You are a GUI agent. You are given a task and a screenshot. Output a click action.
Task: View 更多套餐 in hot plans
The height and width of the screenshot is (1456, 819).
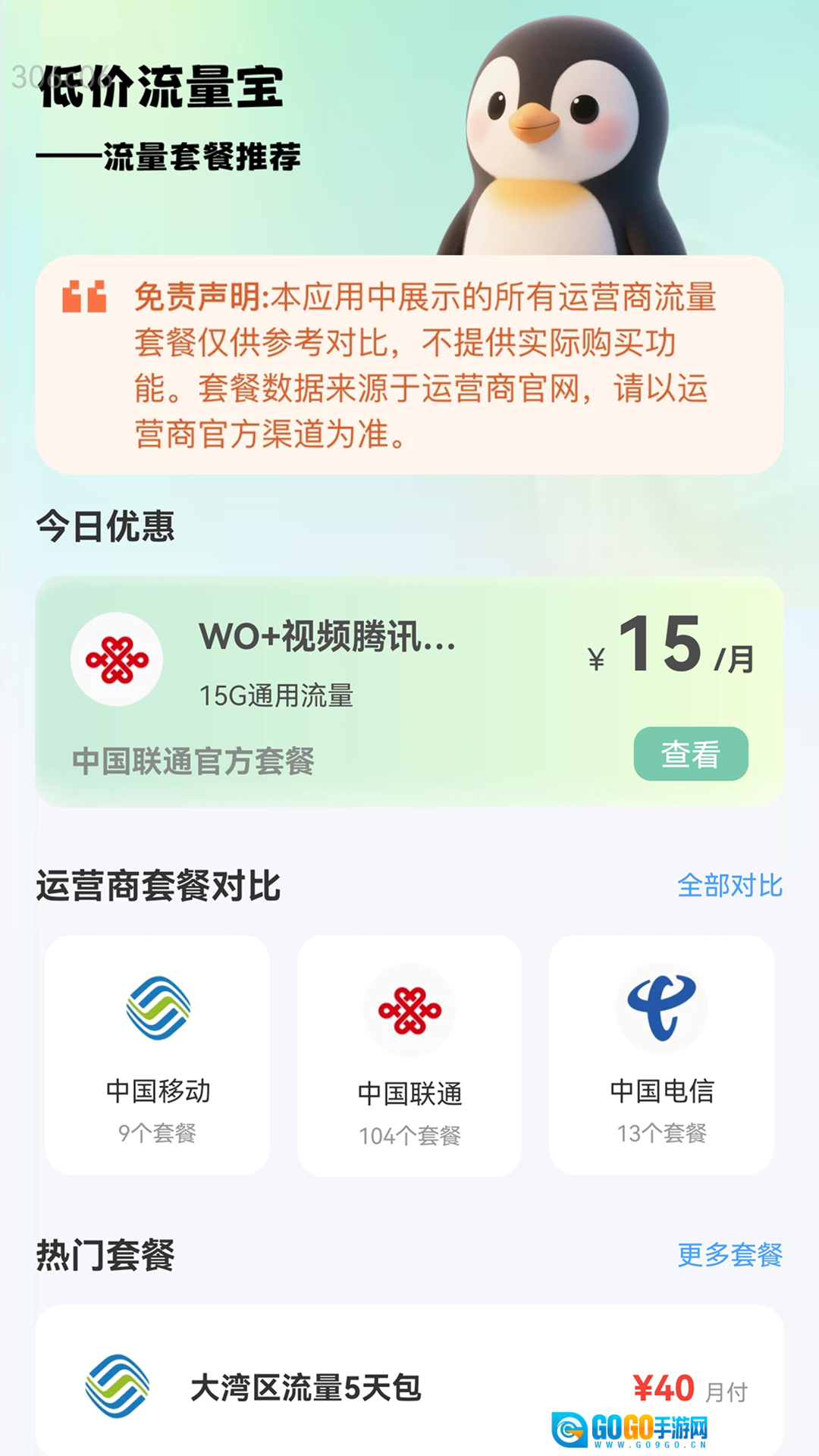(730, 1254)
